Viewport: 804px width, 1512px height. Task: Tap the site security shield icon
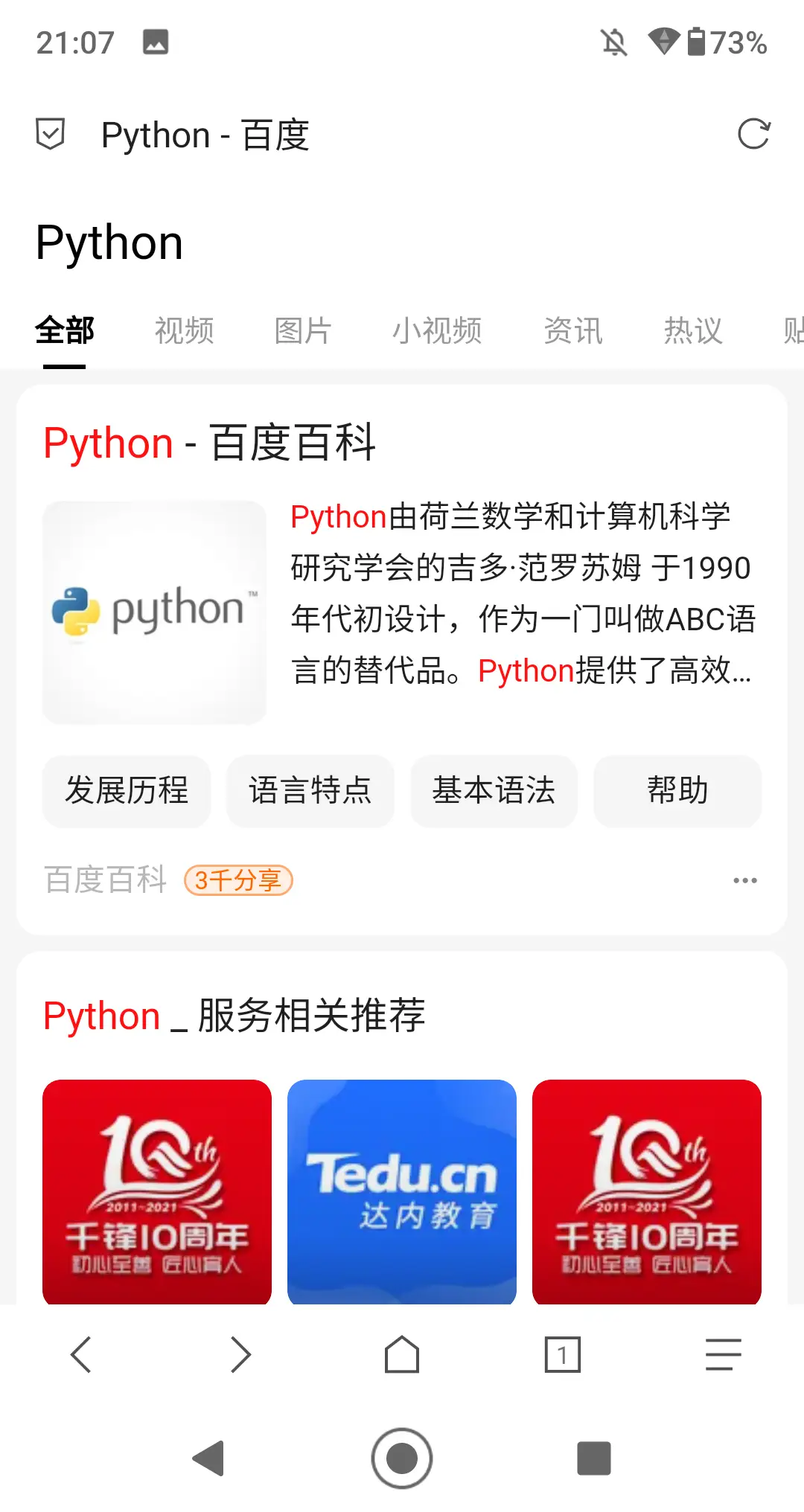tap(50, 135)
